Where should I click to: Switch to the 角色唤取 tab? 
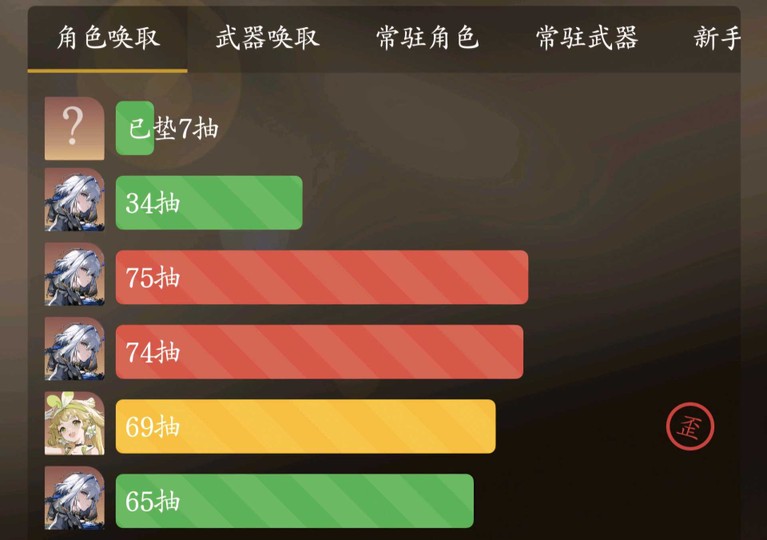(108, 38)
